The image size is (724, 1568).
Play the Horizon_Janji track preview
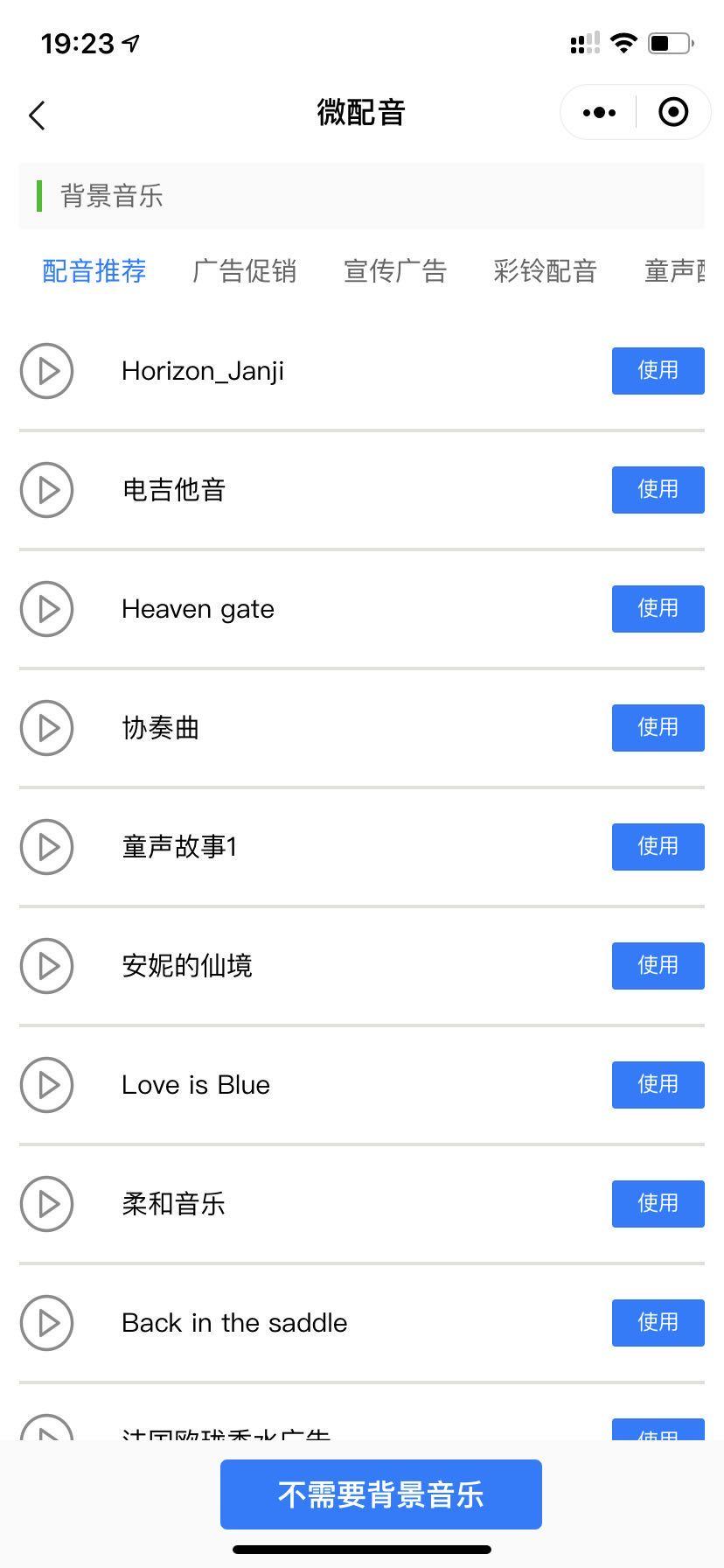point(47,371)
